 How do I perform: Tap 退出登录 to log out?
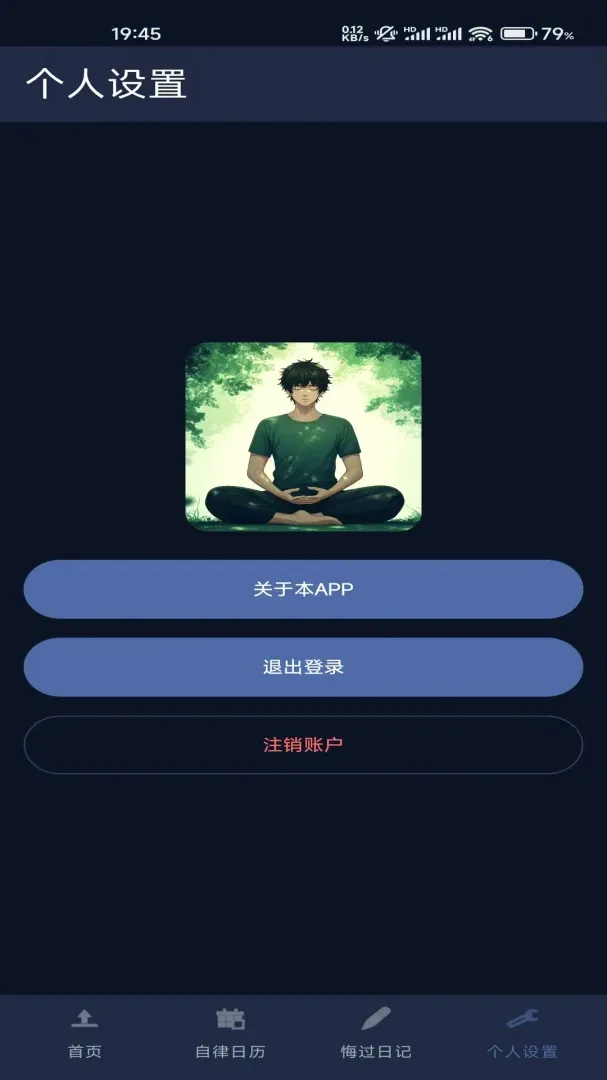pos(303,667)
